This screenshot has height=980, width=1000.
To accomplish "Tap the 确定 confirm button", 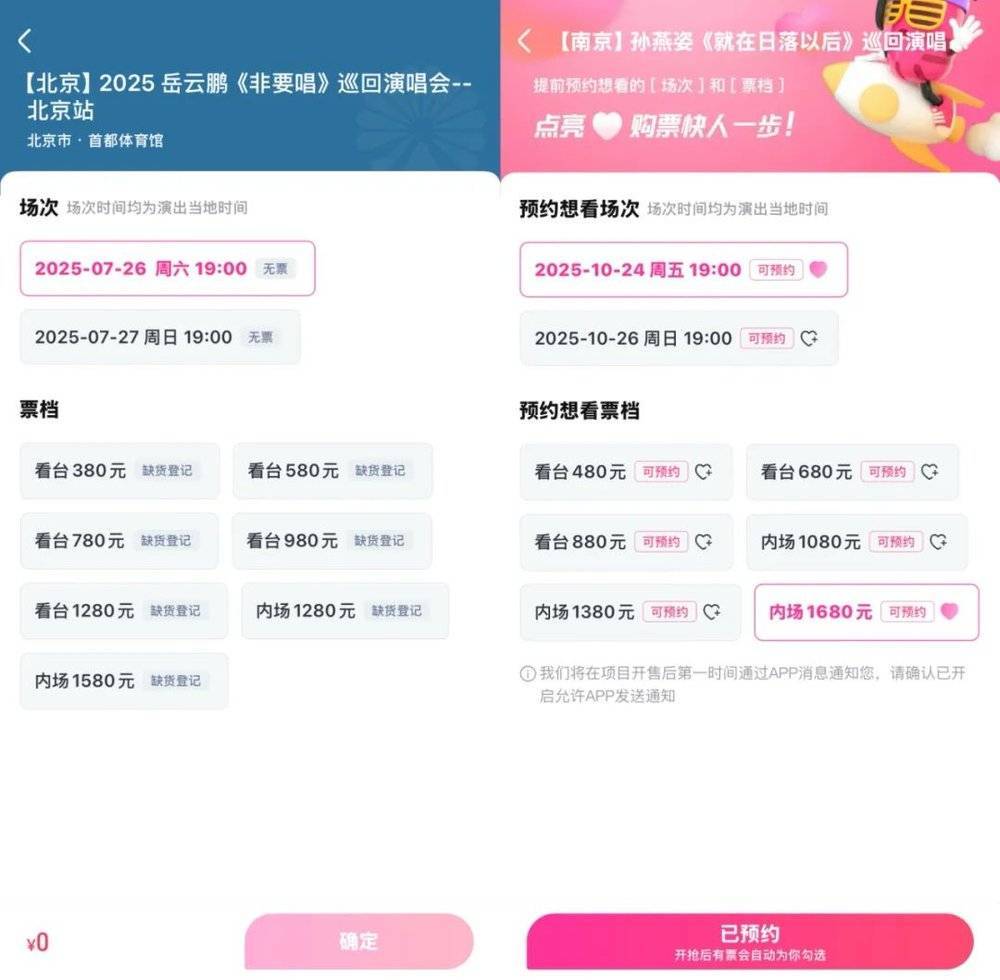I will click(358, 941).
